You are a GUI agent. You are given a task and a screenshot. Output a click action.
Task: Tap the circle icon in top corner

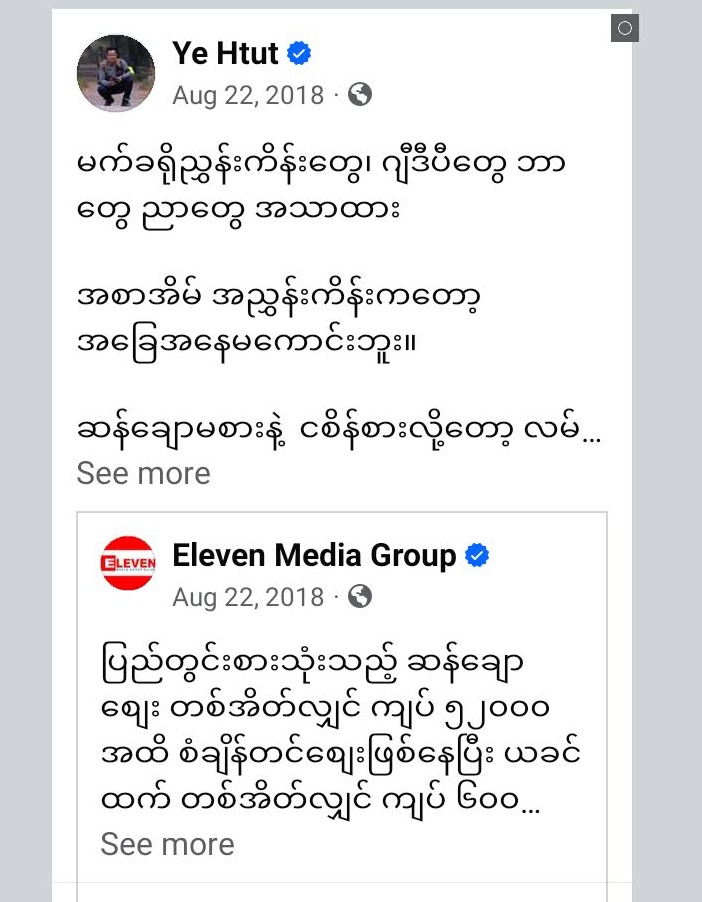pos(625,28)
